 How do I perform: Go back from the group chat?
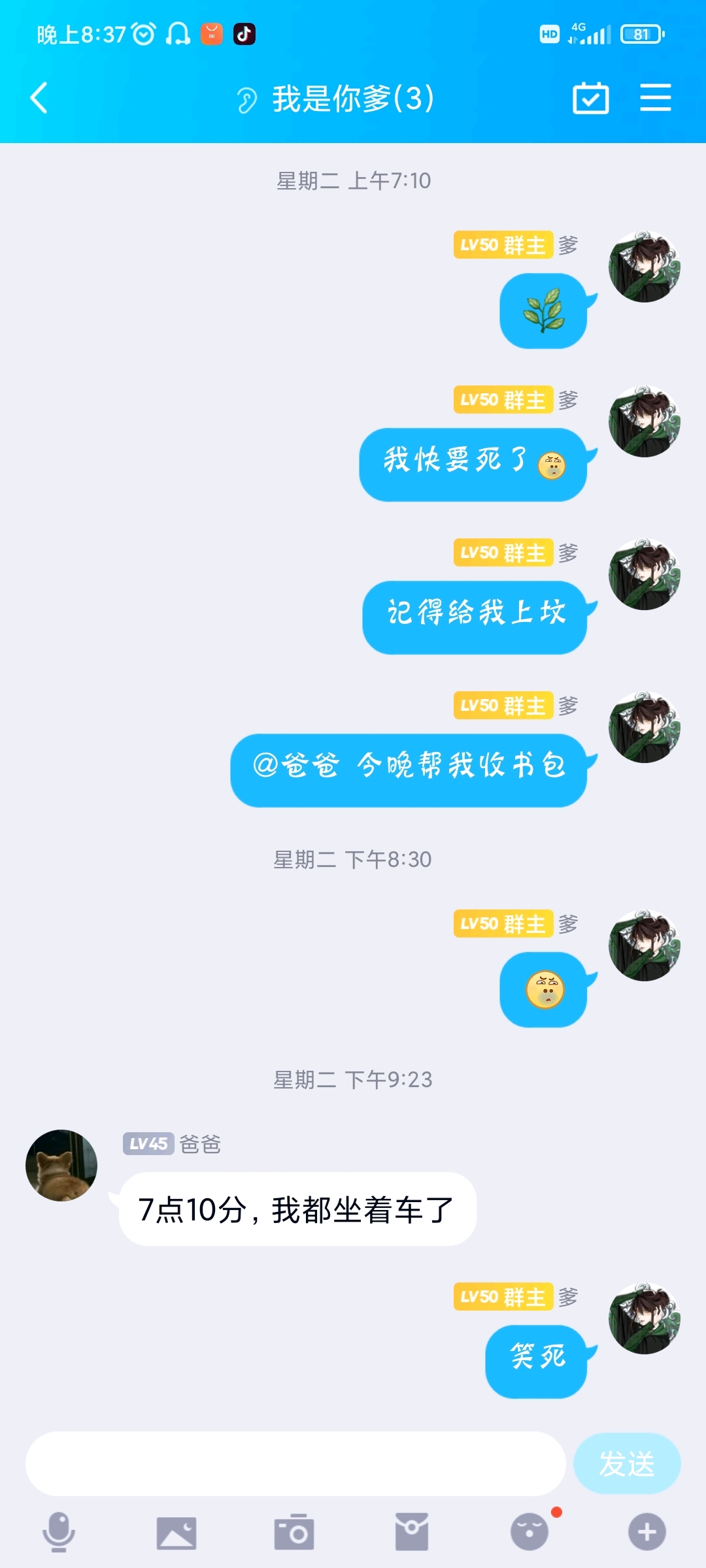tap(39, 98)
